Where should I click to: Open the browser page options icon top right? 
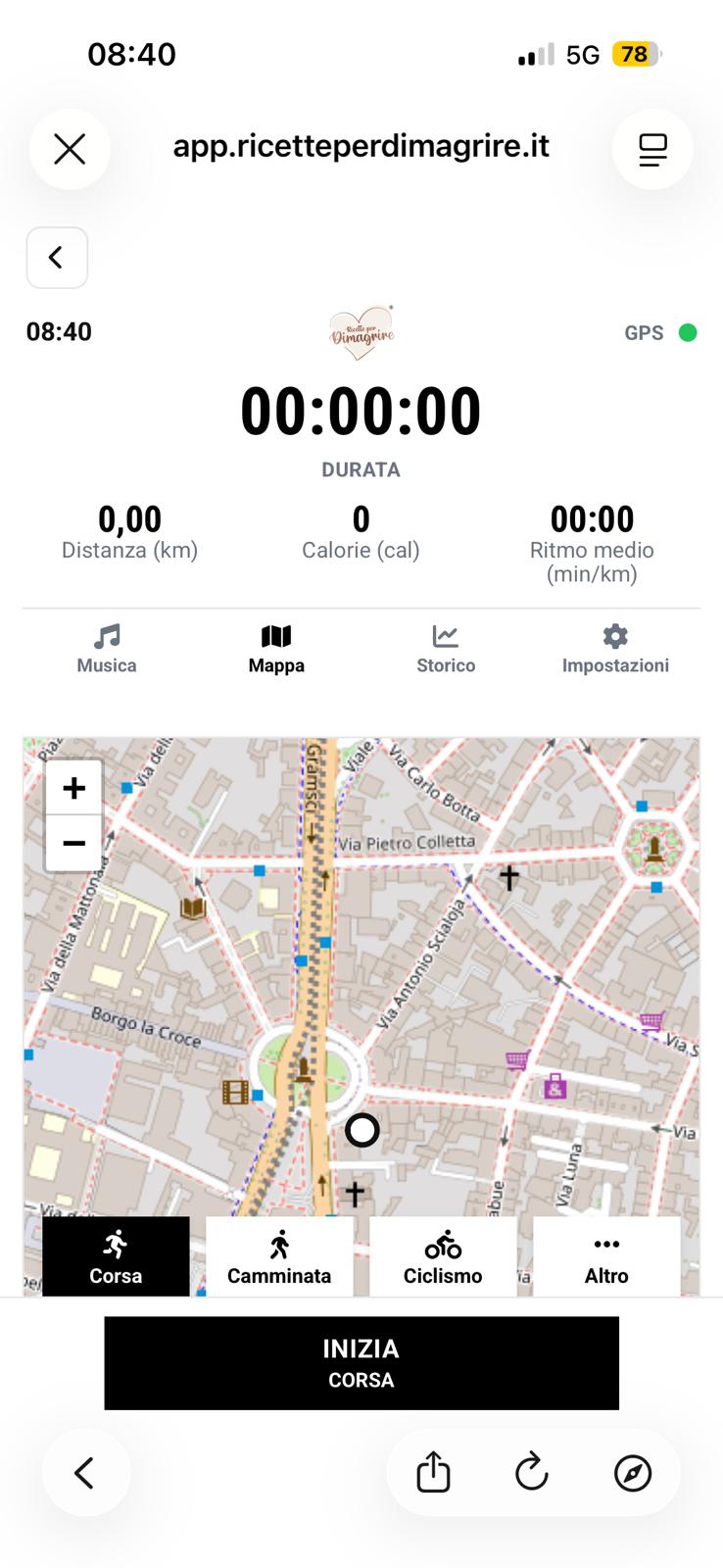(x=652, y=148)
